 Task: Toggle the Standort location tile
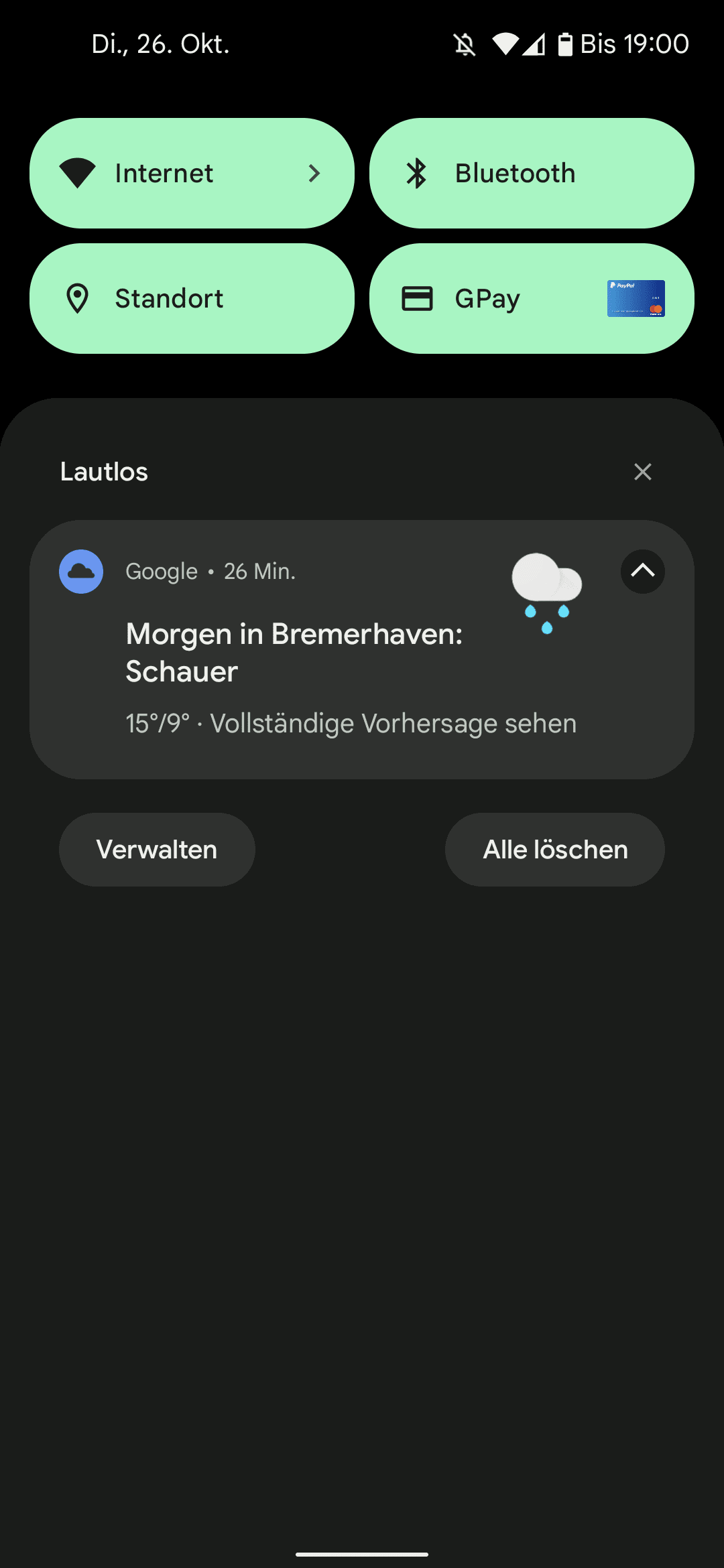pyautogui.click(x=192, y=298)
